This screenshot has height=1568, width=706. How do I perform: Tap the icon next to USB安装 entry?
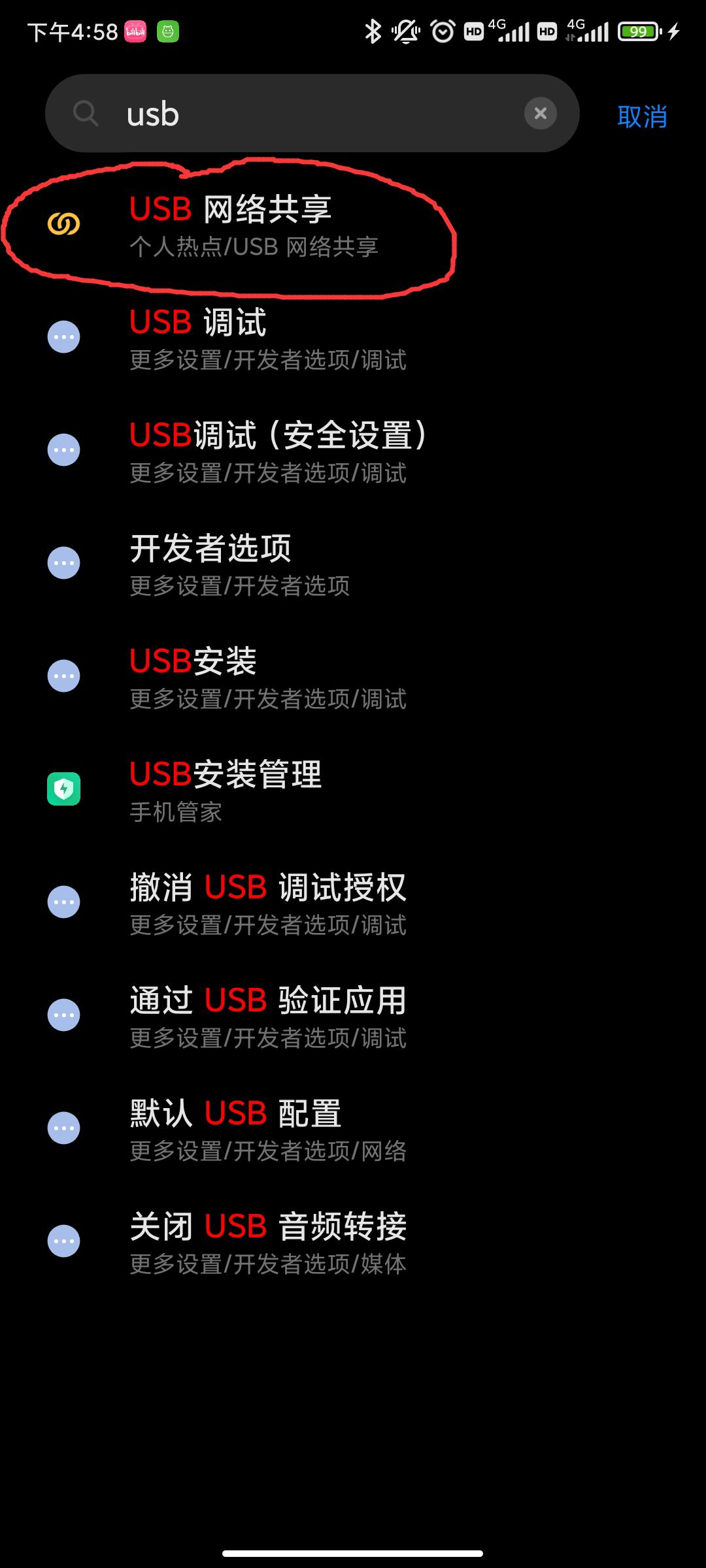click(x=63, y=676)
